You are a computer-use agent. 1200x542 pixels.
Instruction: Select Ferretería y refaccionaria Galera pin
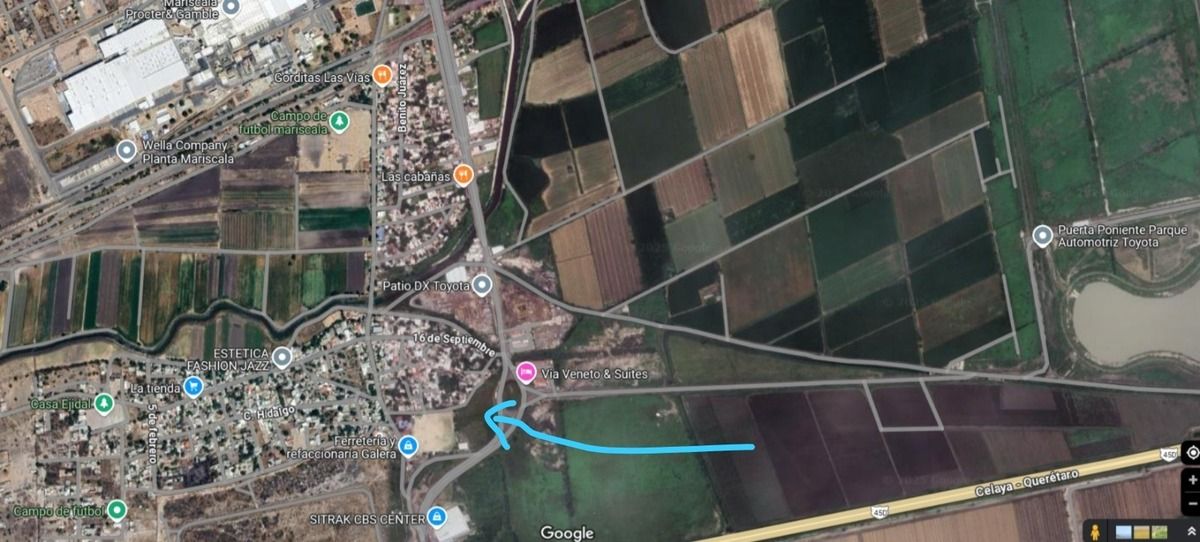click(408, 446)
